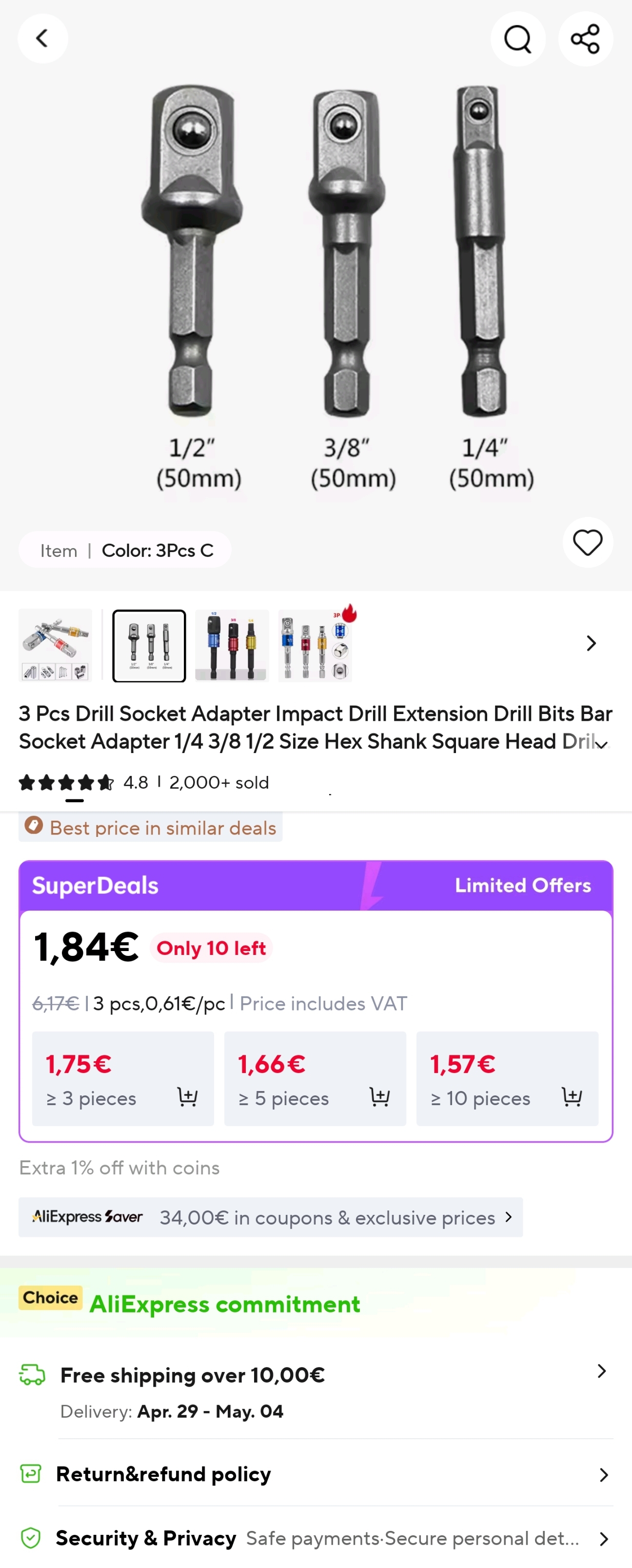Add item to wishlist with heart icon
Image resolution: width=632 pixels, height=1568 pixels.
[588, 542]
